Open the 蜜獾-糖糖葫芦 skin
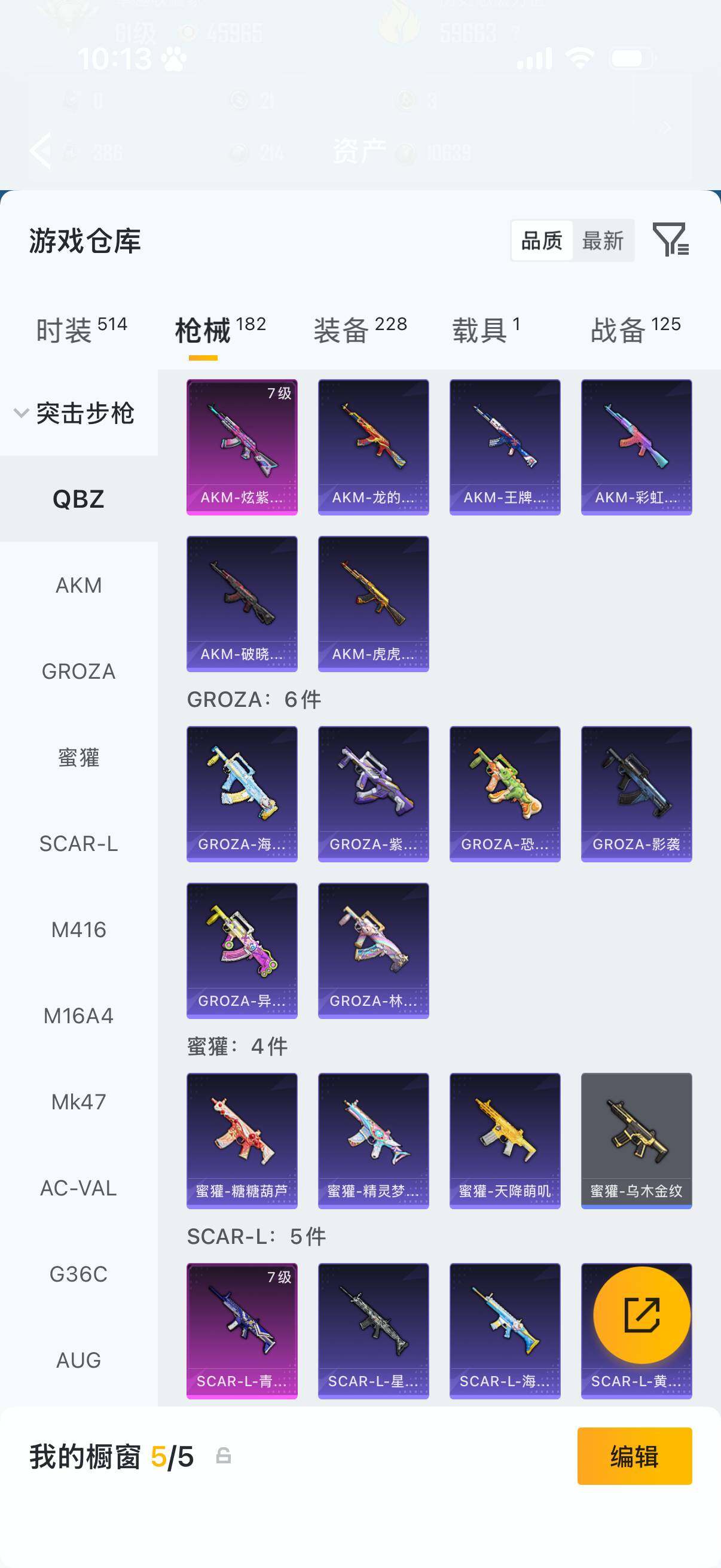This screenshot has height=1568, width=721. pos(242,1140)
